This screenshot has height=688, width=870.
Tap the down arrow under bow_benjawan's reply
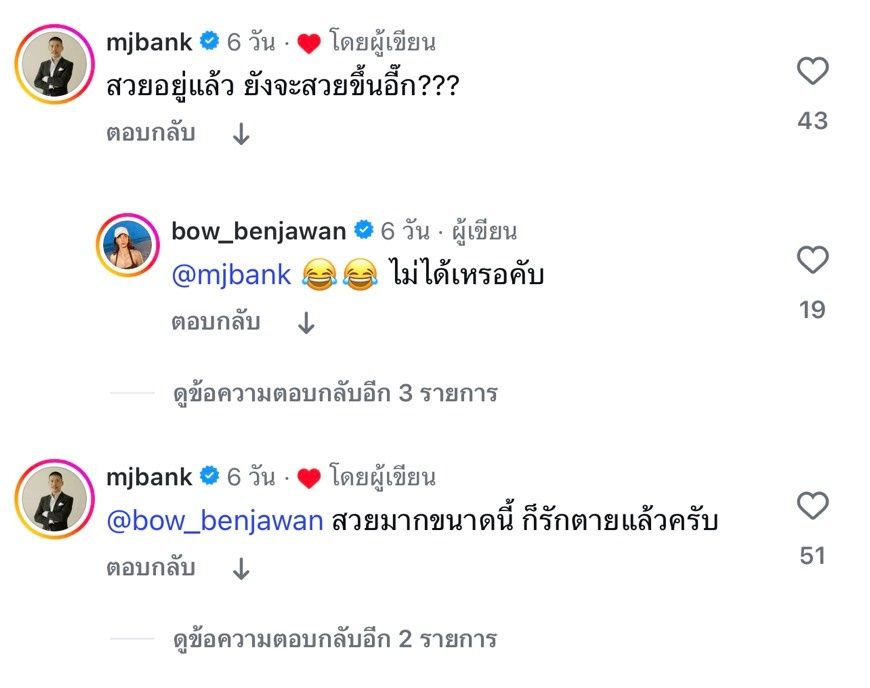(307, 323)
